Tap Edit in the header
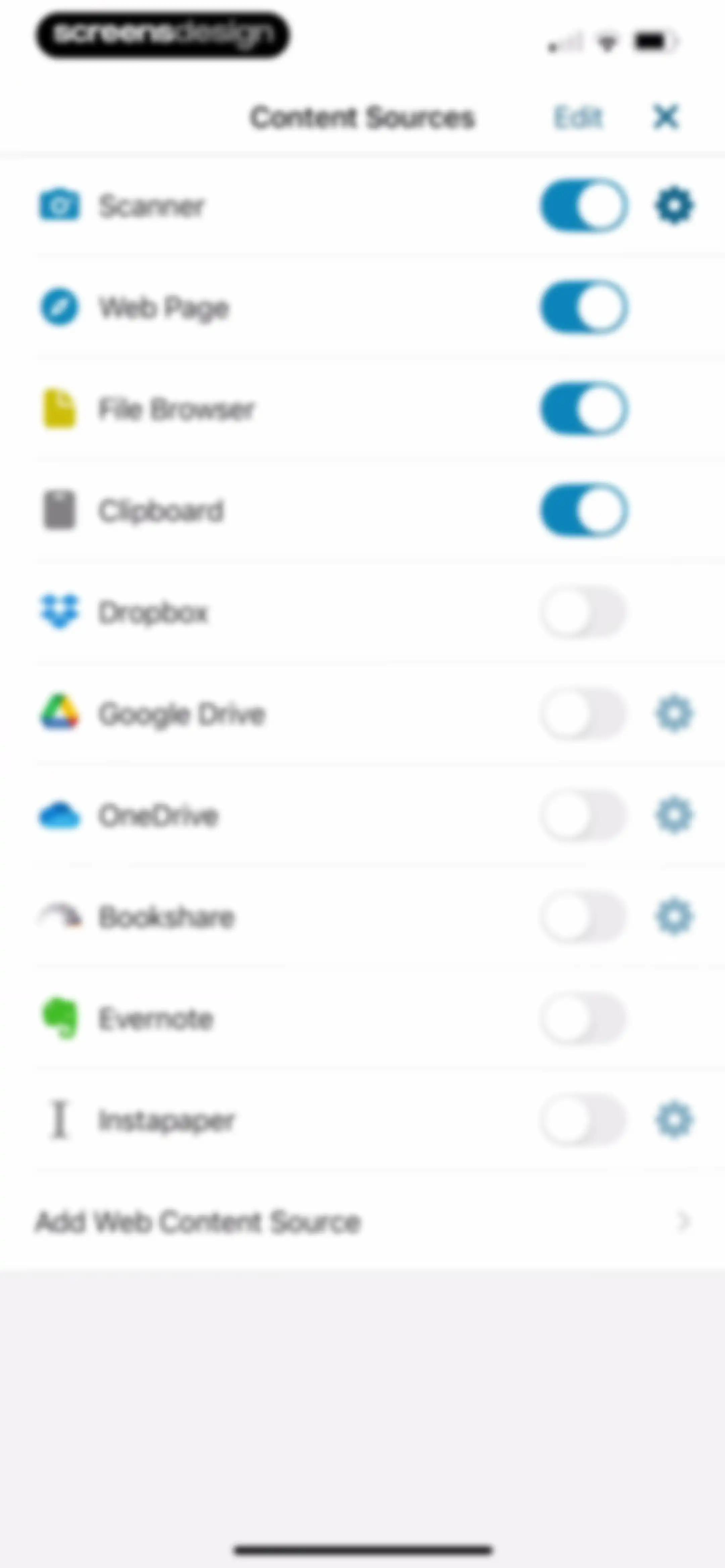Viewport: 725px width, 1568px height. click(x=578, y=118)
